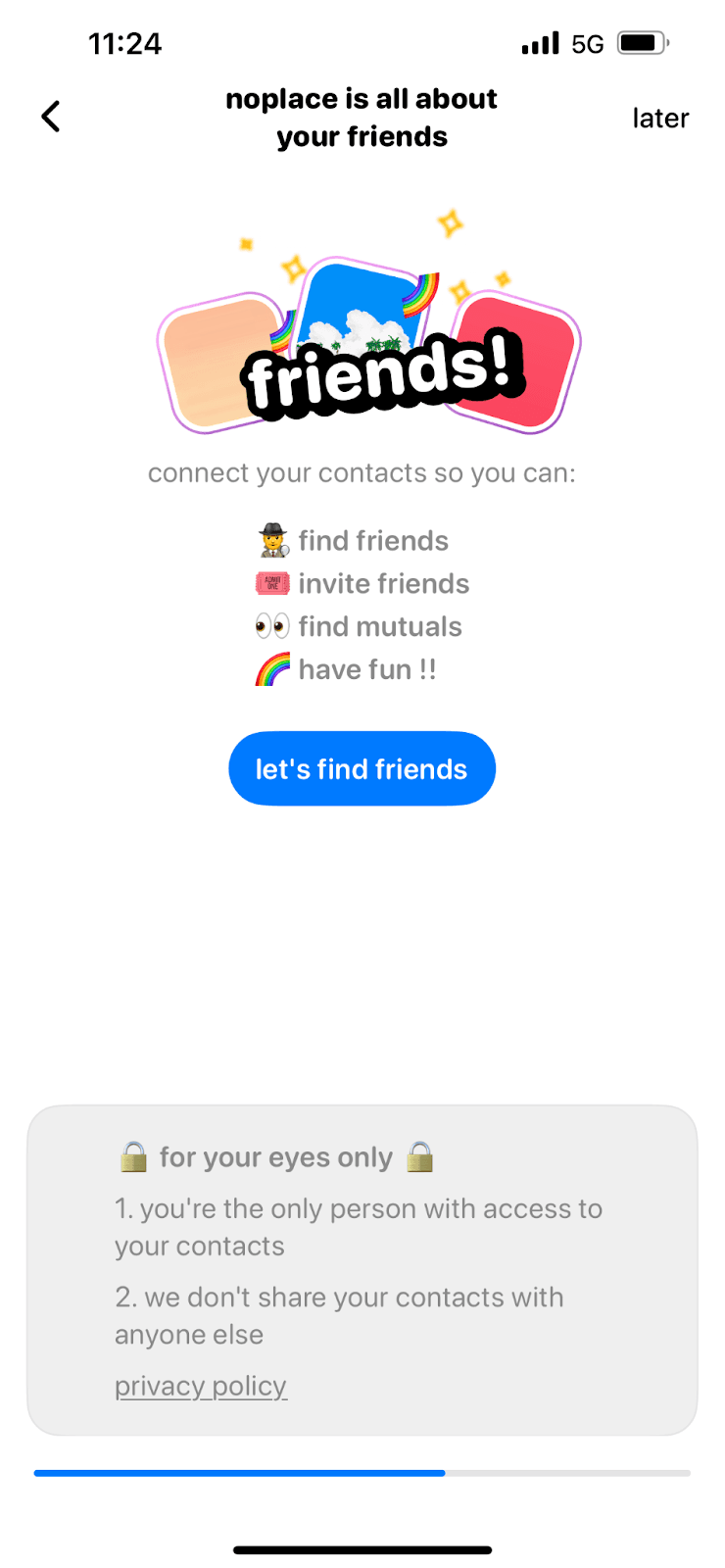
Task: Open the privacy policy link
Action: click(200, 1386)
